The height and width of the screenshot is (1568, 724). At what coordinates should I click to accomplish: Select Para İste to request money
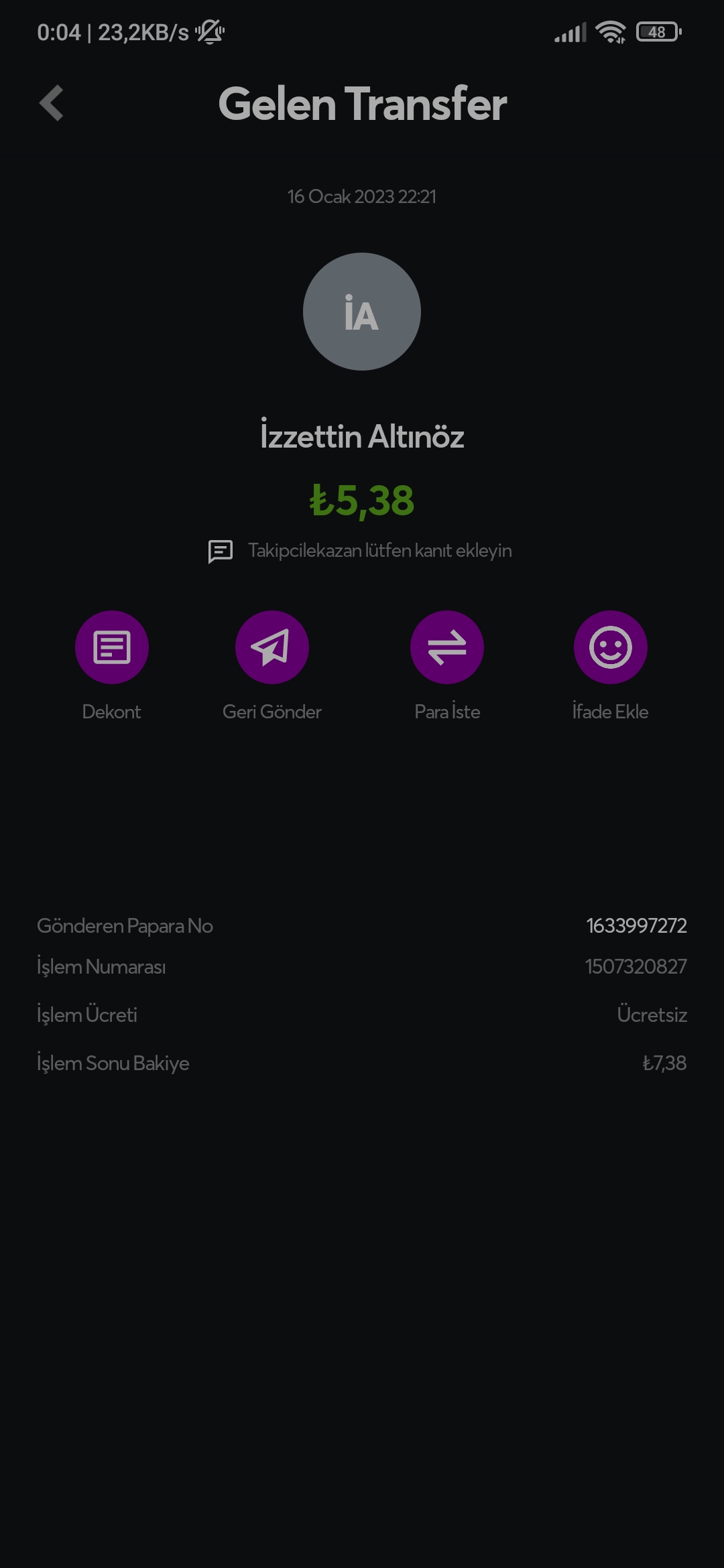tap(446, 647)
